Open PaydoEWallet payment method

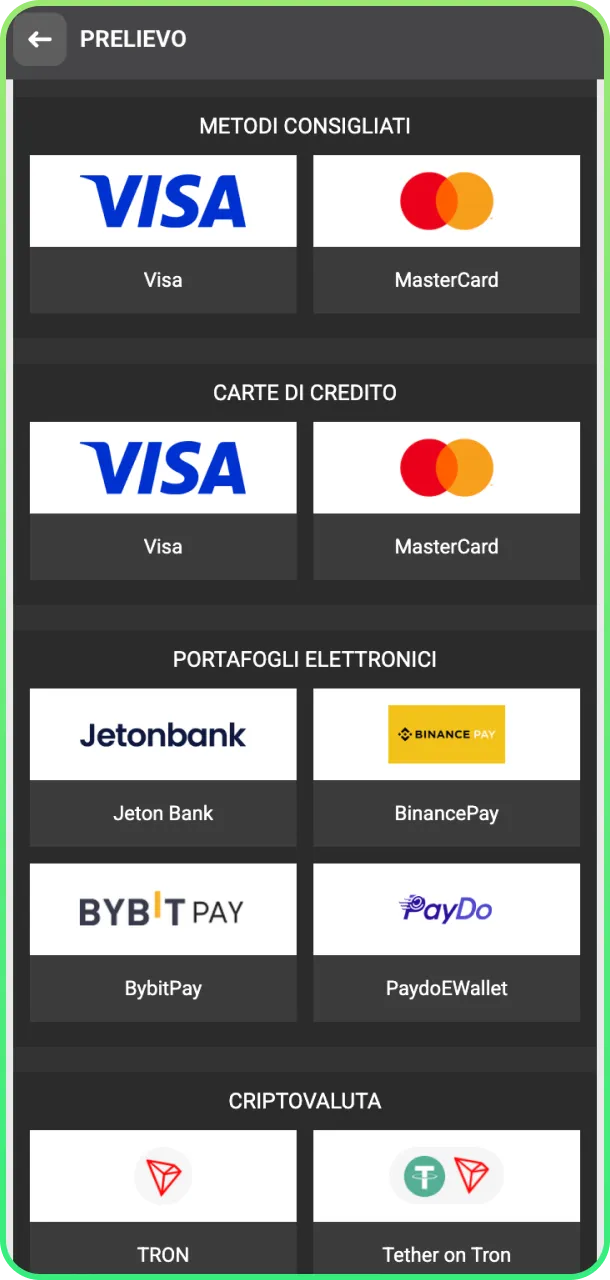click(x=446, y=942)
